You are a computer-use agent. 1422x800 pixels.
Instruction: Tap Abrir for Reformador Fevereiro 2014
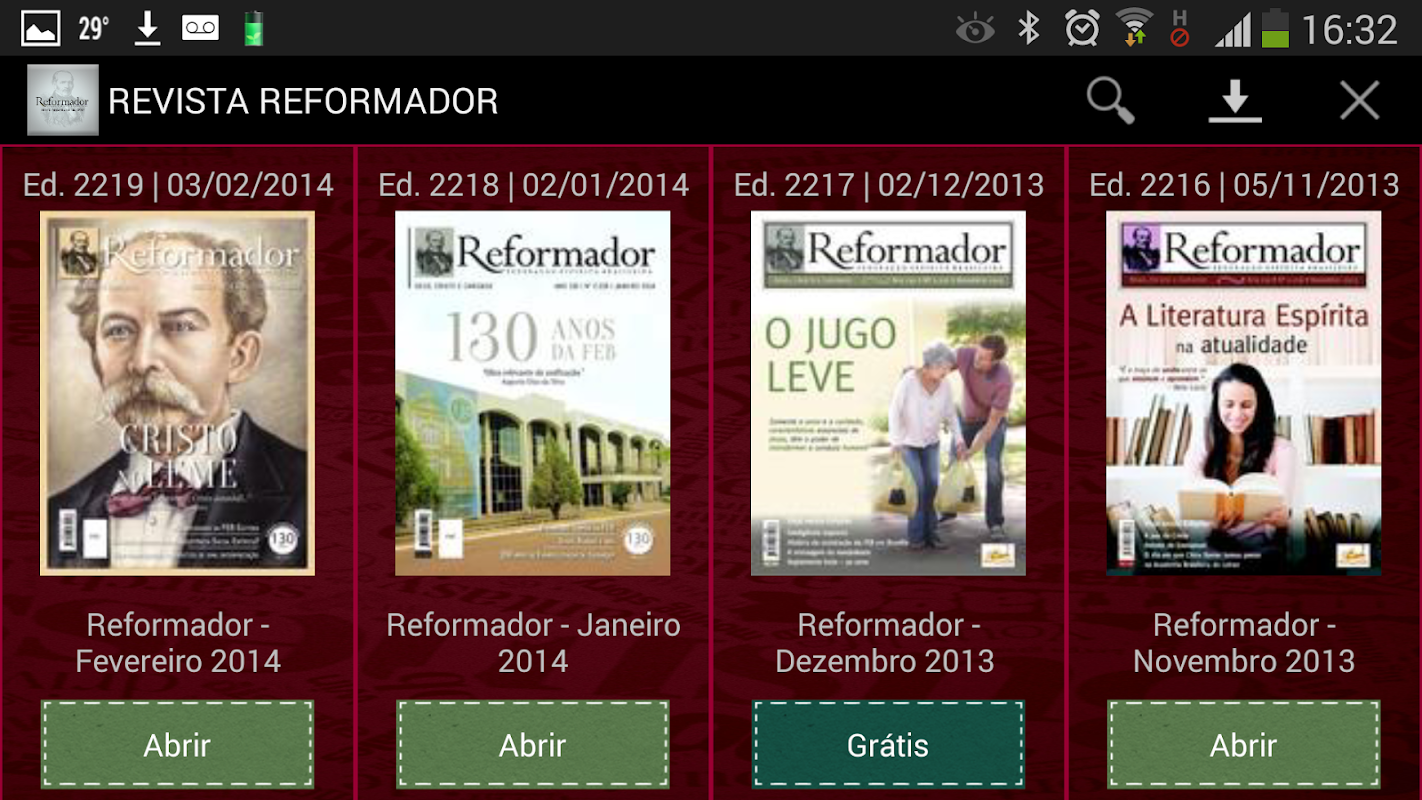[177, 745]
